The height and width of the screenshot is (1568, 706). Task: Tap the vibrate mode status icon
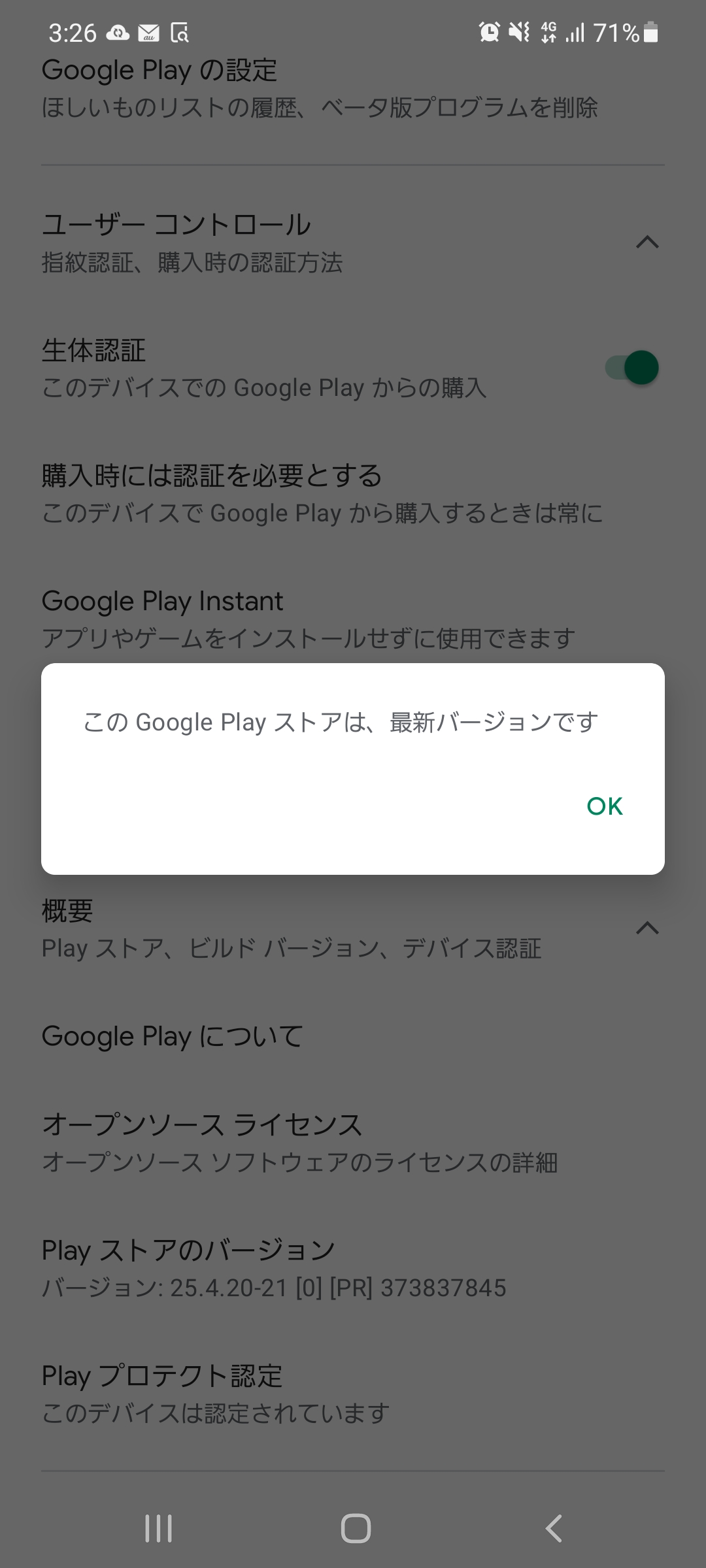point(518,33)
